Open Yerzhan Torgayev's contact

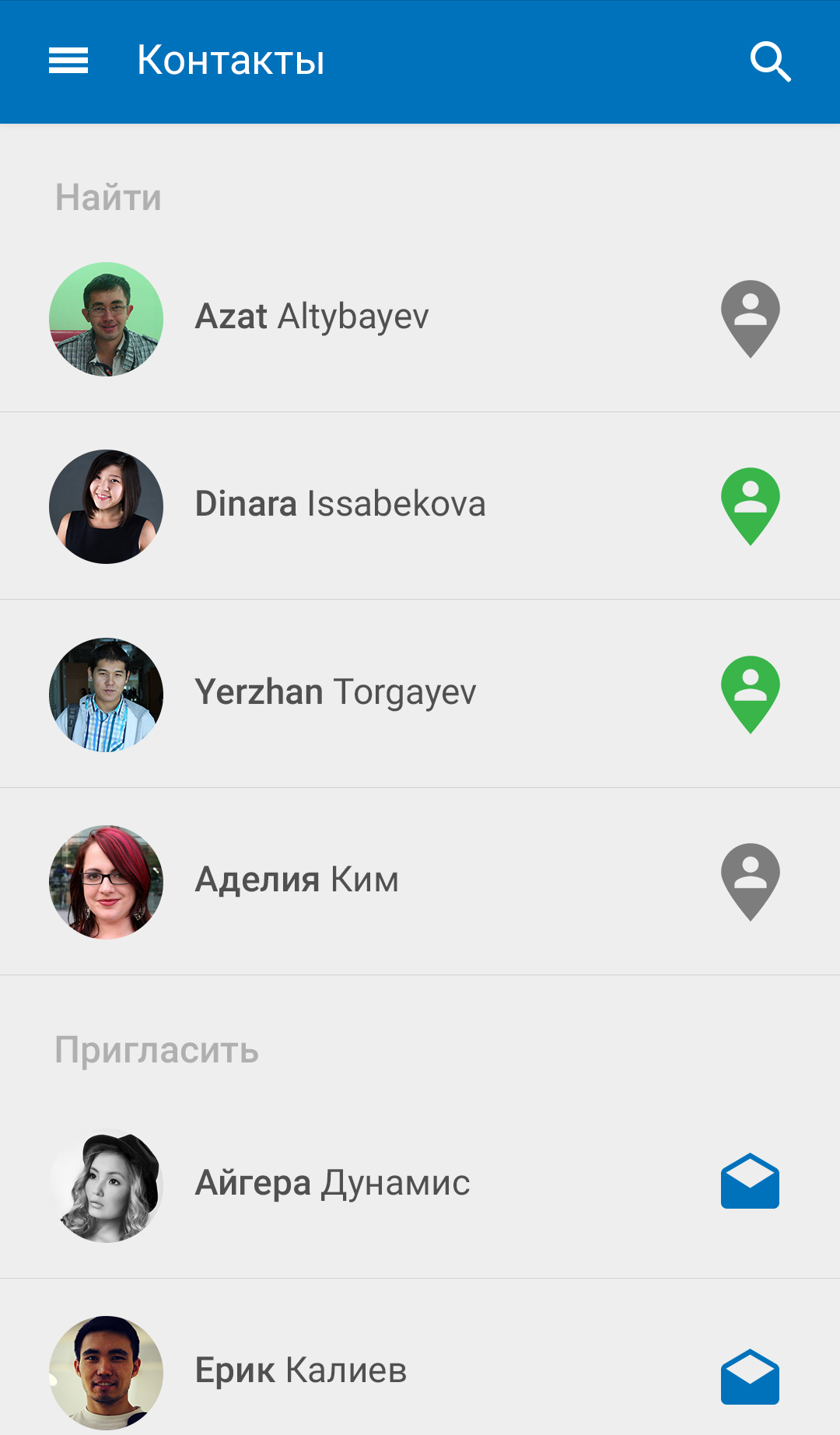pos(420,694)
